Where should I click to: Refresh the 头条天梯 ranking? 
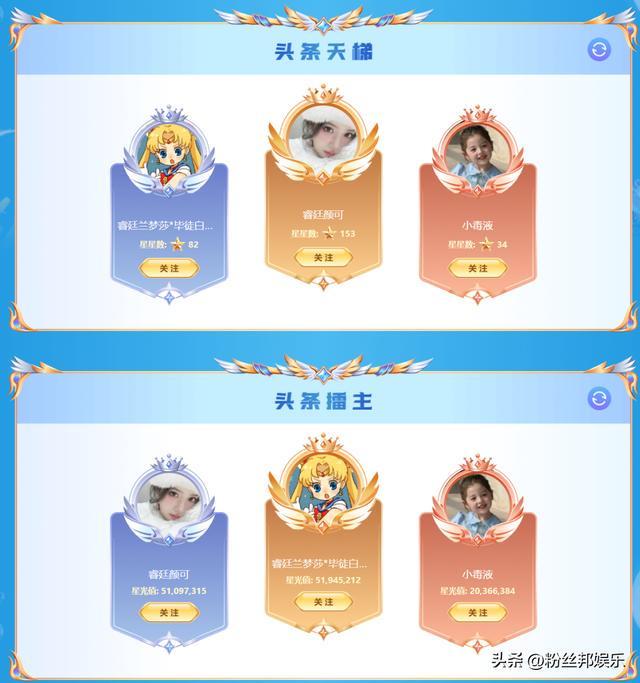point(599,50)
